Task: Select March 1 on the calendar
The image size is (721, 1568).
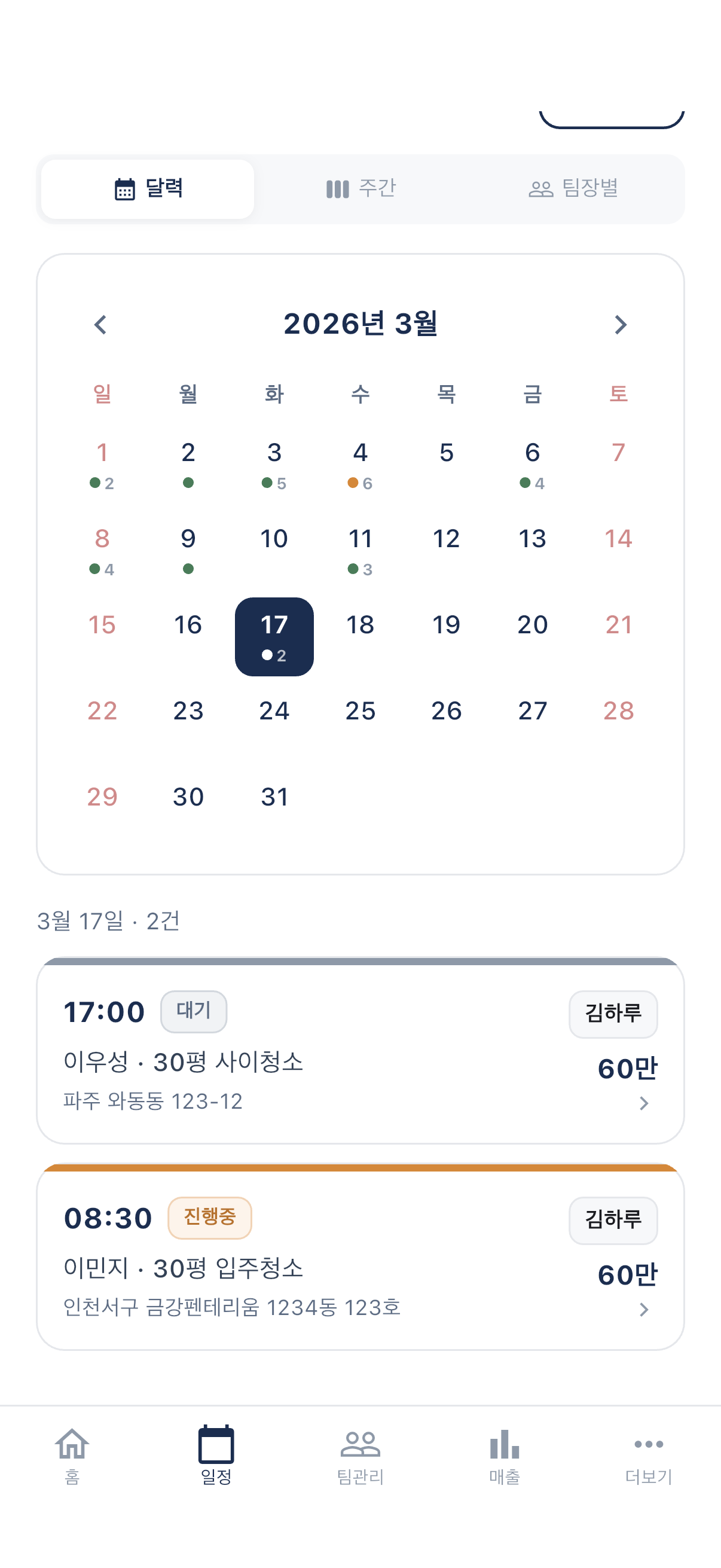Action: 102,453
